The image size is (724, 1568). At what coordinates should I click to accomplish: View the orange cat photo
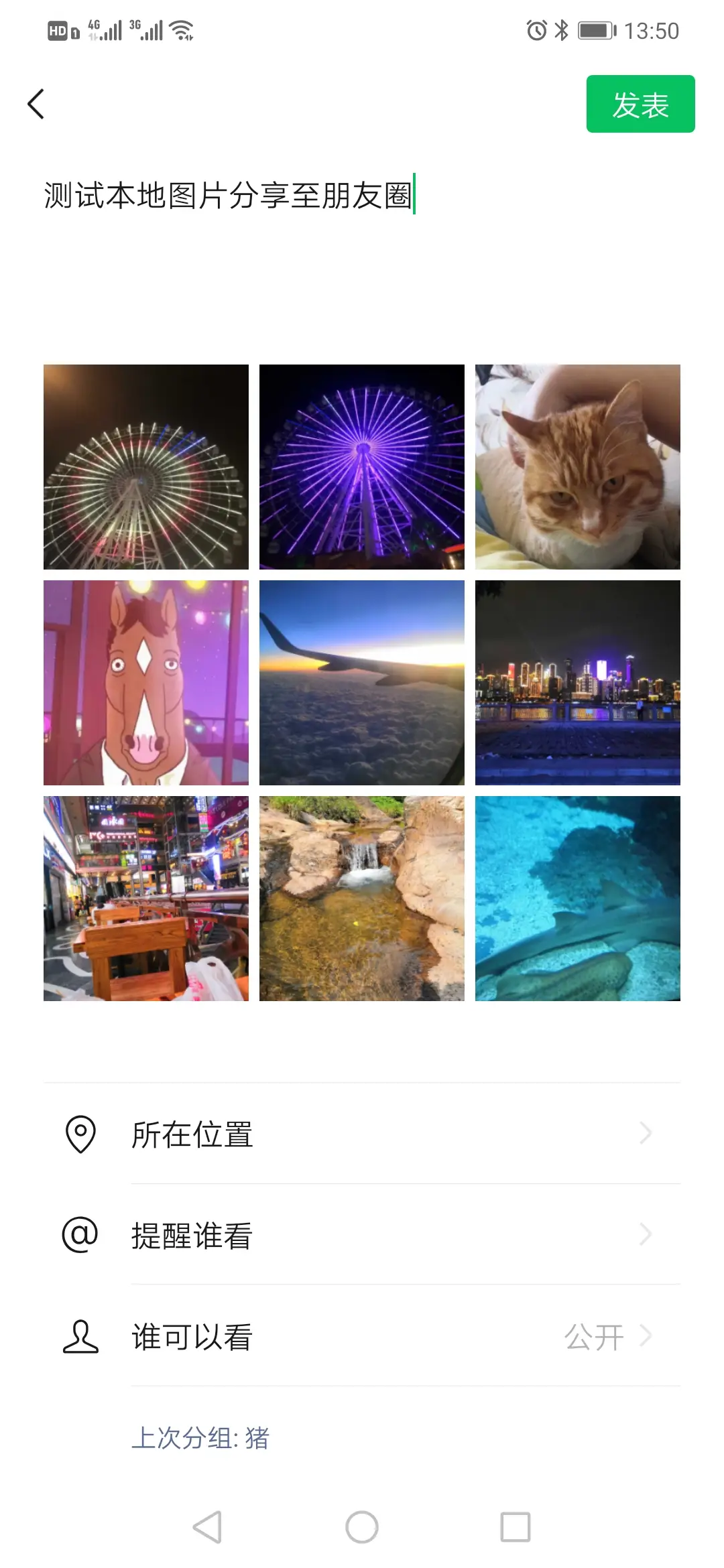point(578,467)
